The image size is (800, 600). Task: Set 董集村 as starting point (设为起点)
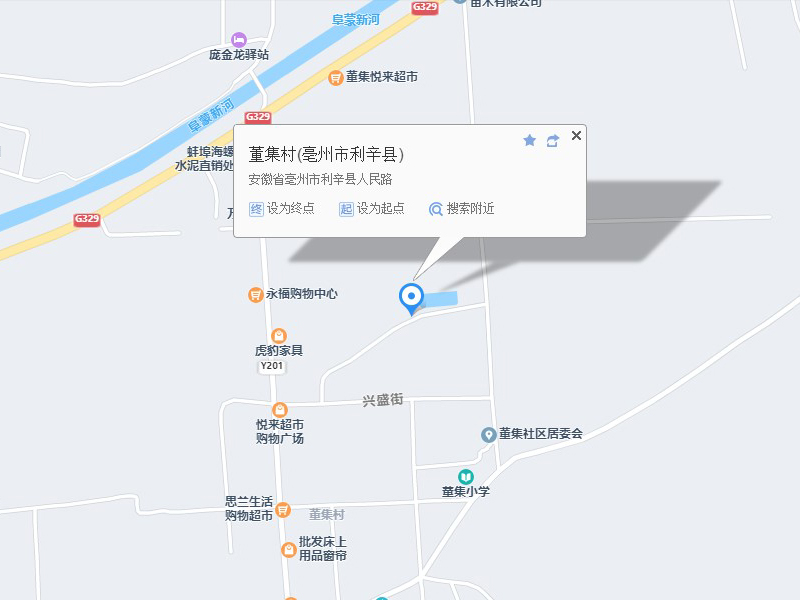click(x=372, y=209)
